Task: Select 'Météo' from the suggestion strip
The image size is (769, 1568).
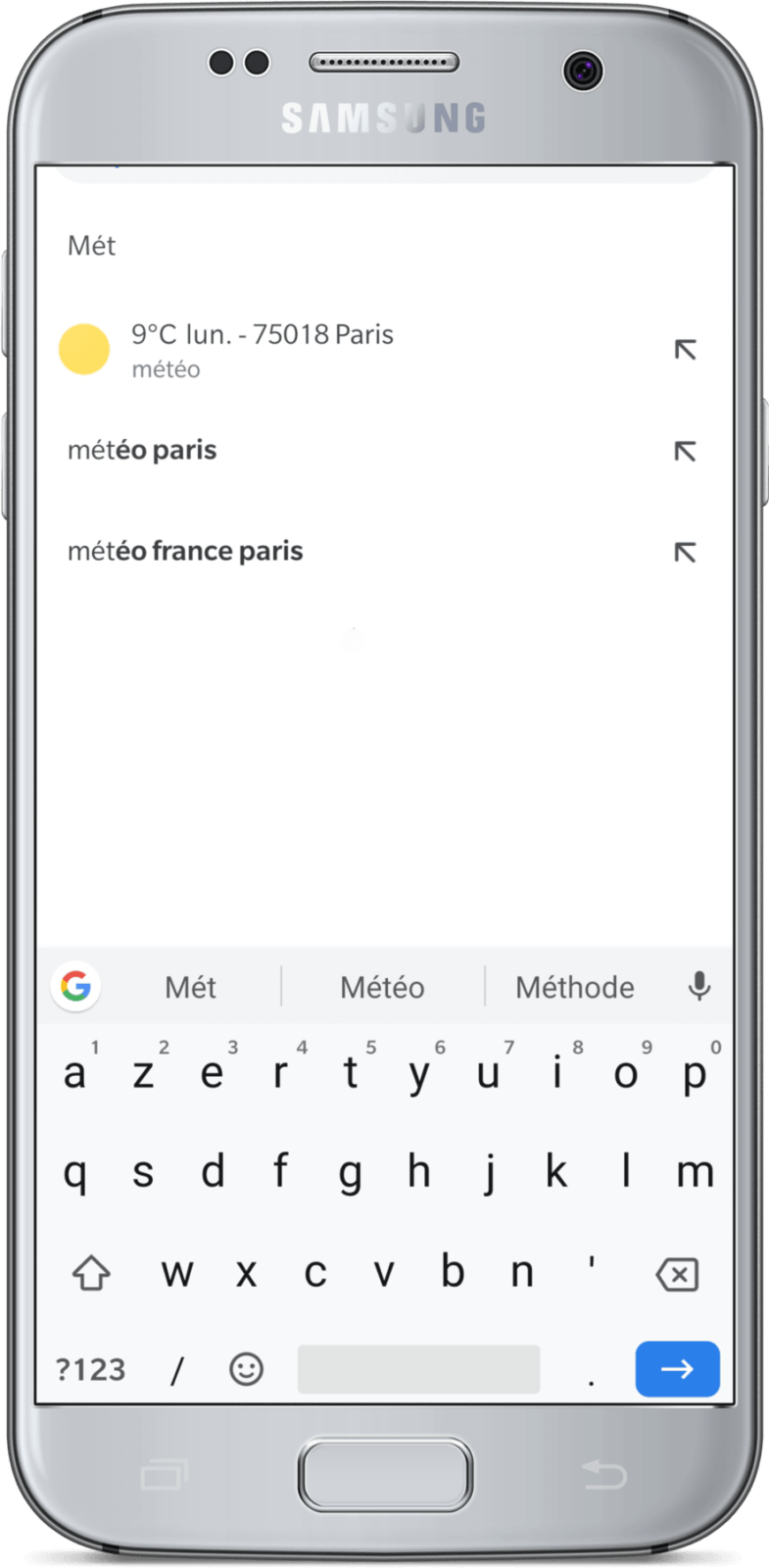Action: [381, 987]
